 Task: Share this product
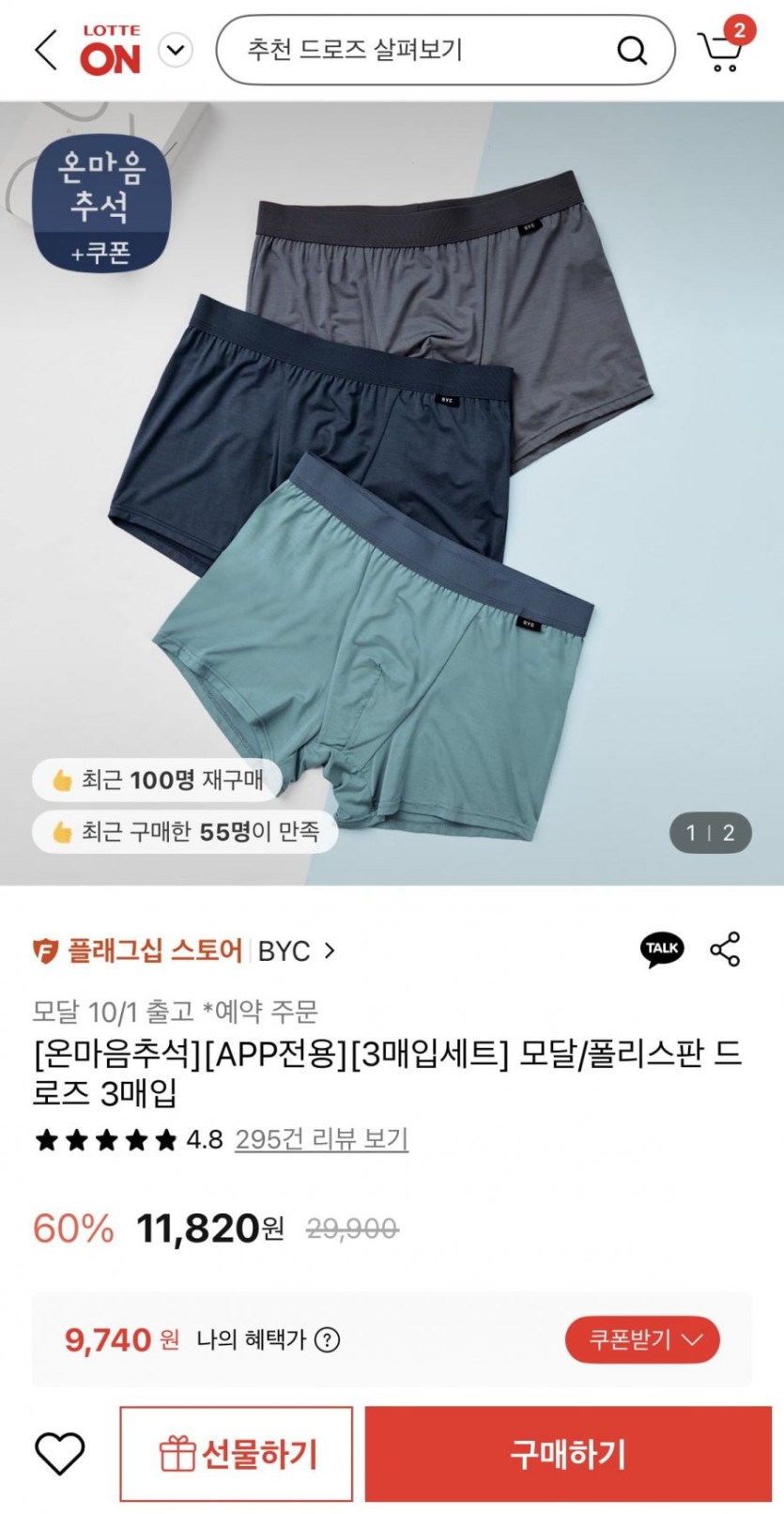[x=725, y=950]
